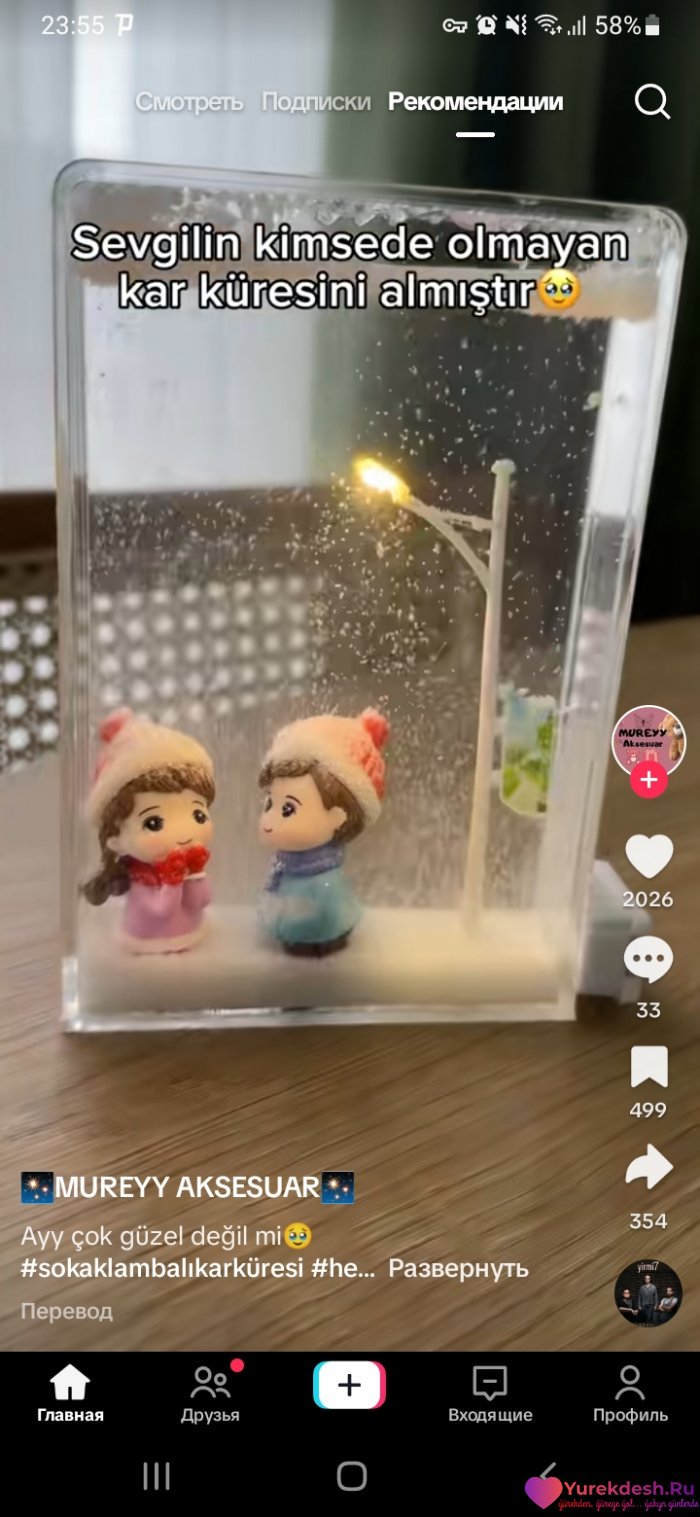Open the spinning sound disc
The height and width of the screenshot is (1517, 700).
(x=648, y=1293)
